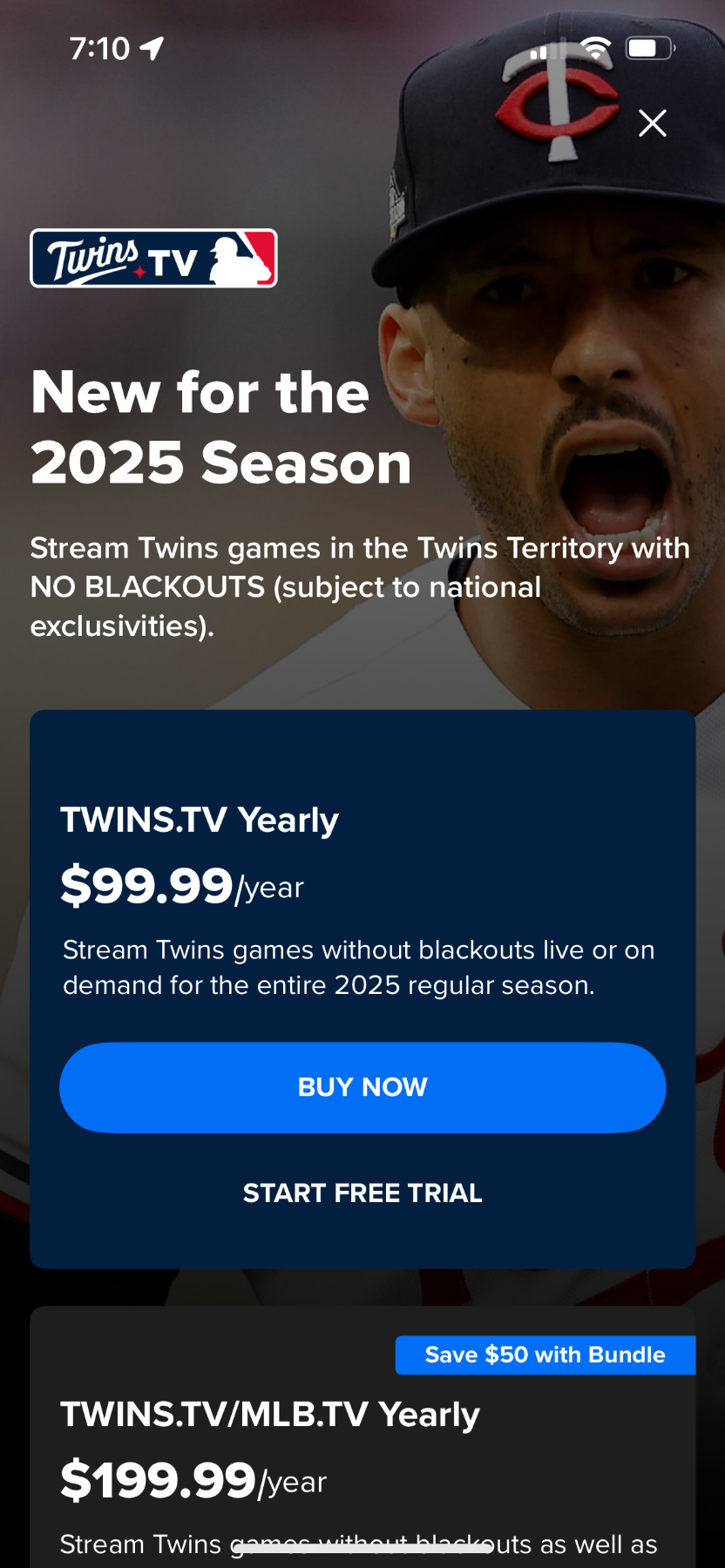Dismiss the Twins.TV subscription offer
The image size is (725, 1568).
(652, 124)
